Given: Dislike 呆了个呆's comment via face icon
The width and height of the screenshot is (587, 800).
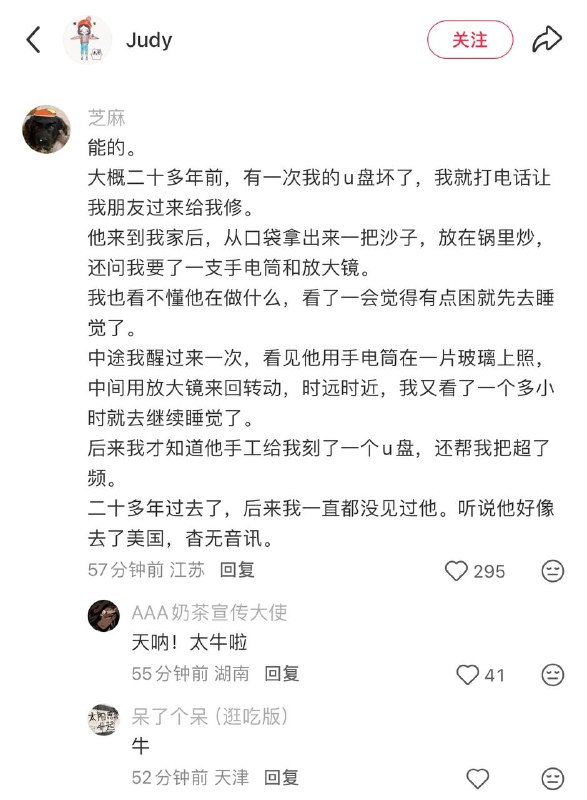Looking at the screenshot, I should 552,779.
